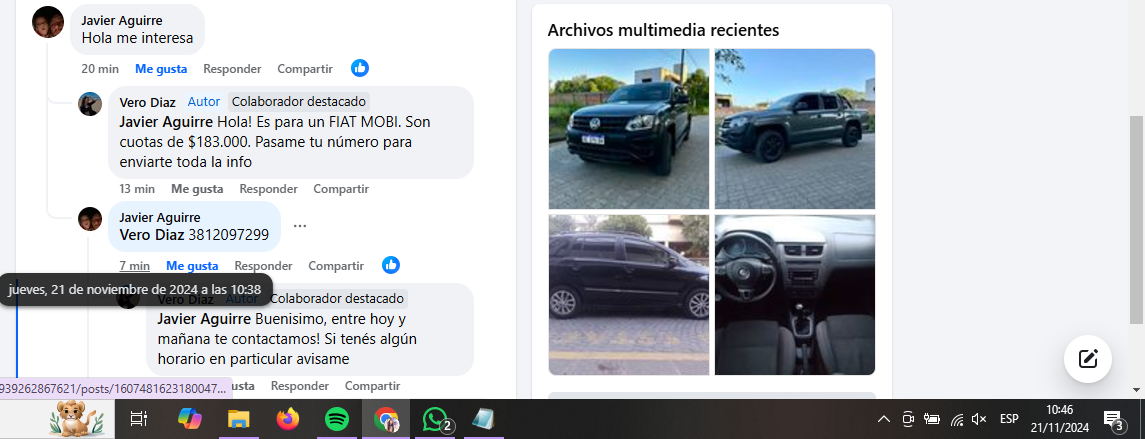Reply to the "Hola me interesa" comment
The width and height of the screenshot is (1145, 439).
232,69
